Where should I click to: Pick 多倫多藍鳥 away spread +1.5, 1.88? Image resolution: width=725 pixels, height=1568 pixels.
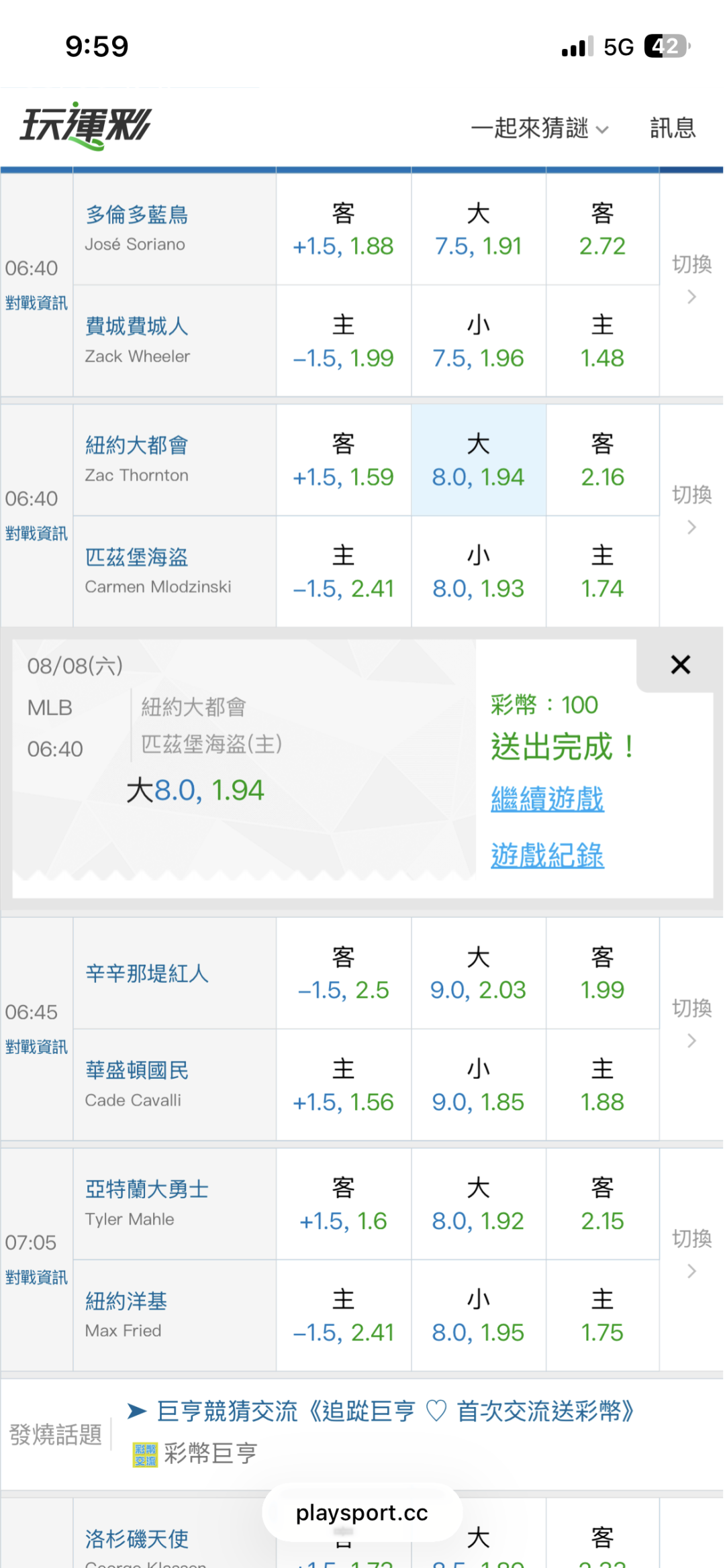point(343,229)
